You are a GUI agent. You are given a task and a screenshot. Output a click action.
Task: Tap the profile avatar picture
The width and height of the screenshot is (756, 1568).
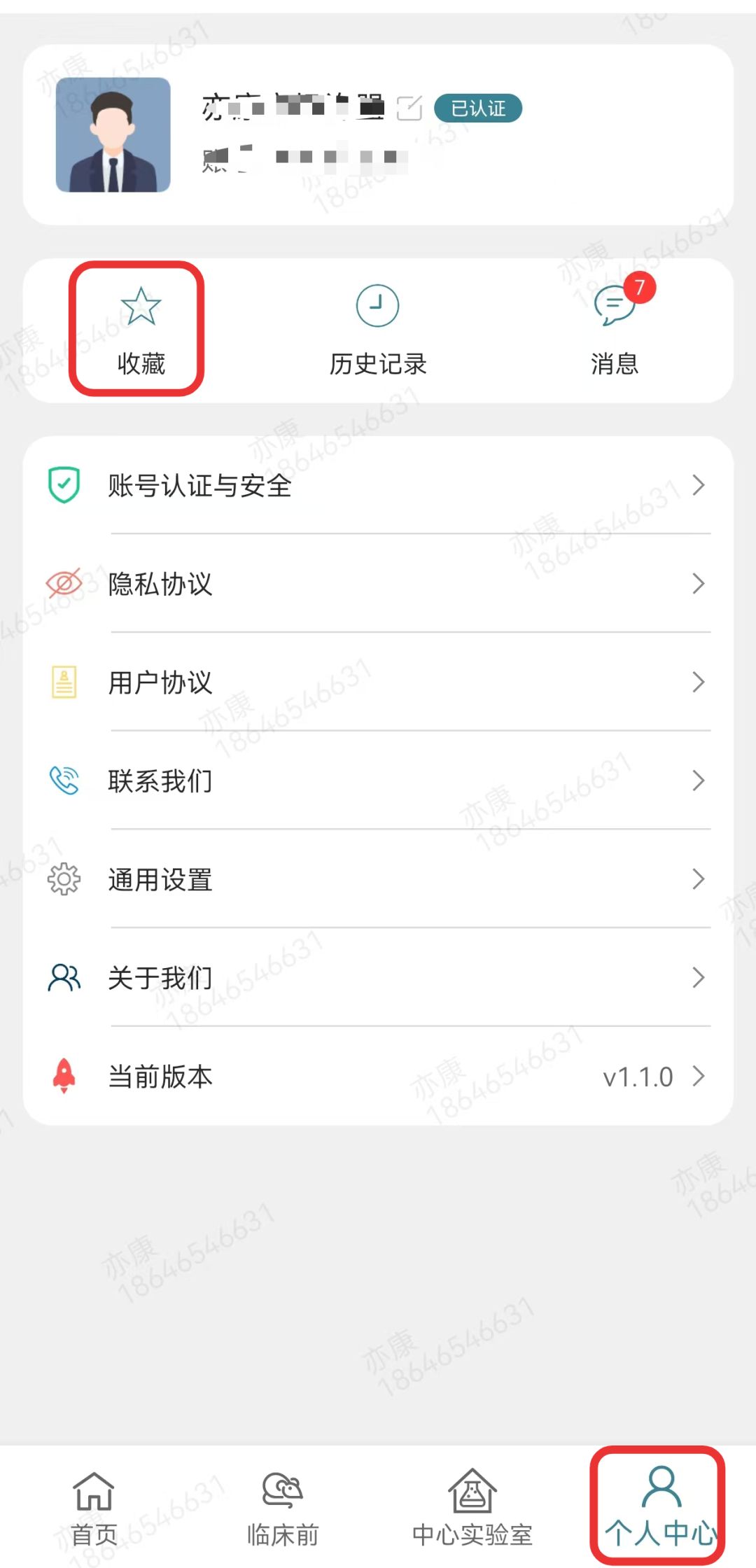(113, 135)
